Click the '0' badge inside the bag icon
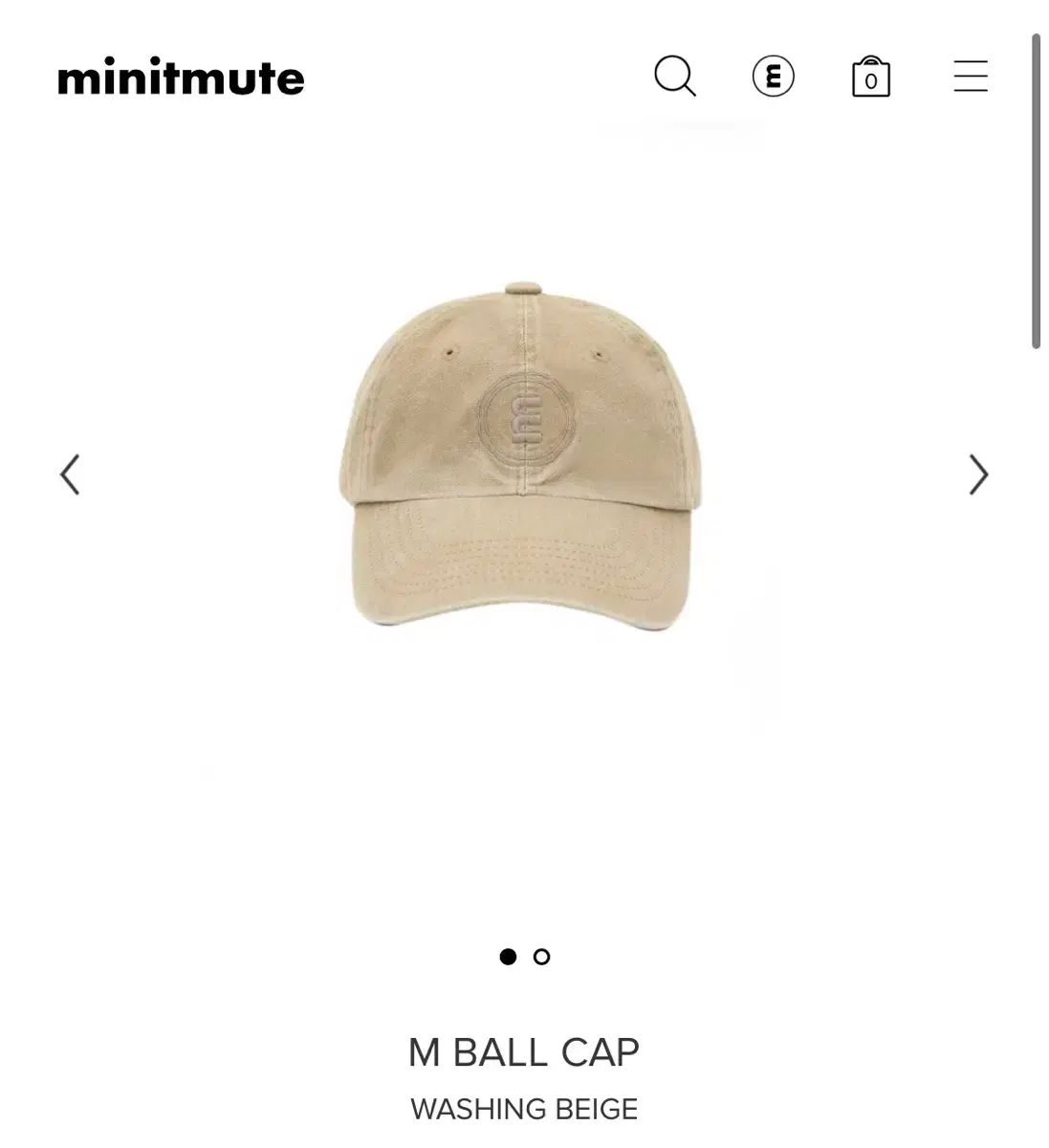Screen dimensions: 1049x1148 click(873, 81)
